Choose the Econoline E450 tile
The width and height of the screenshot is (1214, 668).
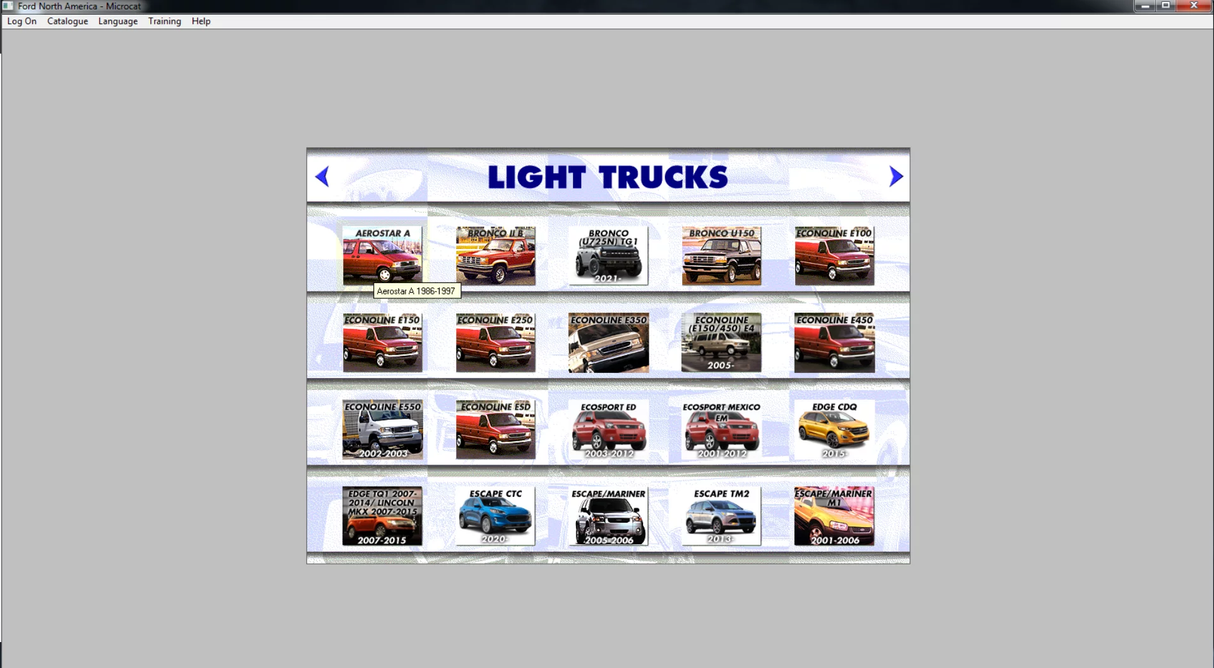coord(834,342)
